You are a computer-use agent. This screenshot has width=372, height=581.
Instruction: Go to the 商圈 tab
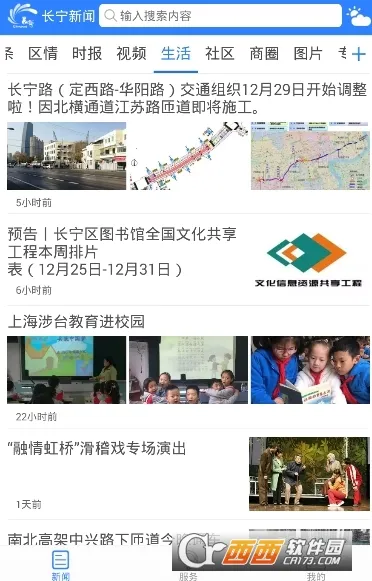264,54
